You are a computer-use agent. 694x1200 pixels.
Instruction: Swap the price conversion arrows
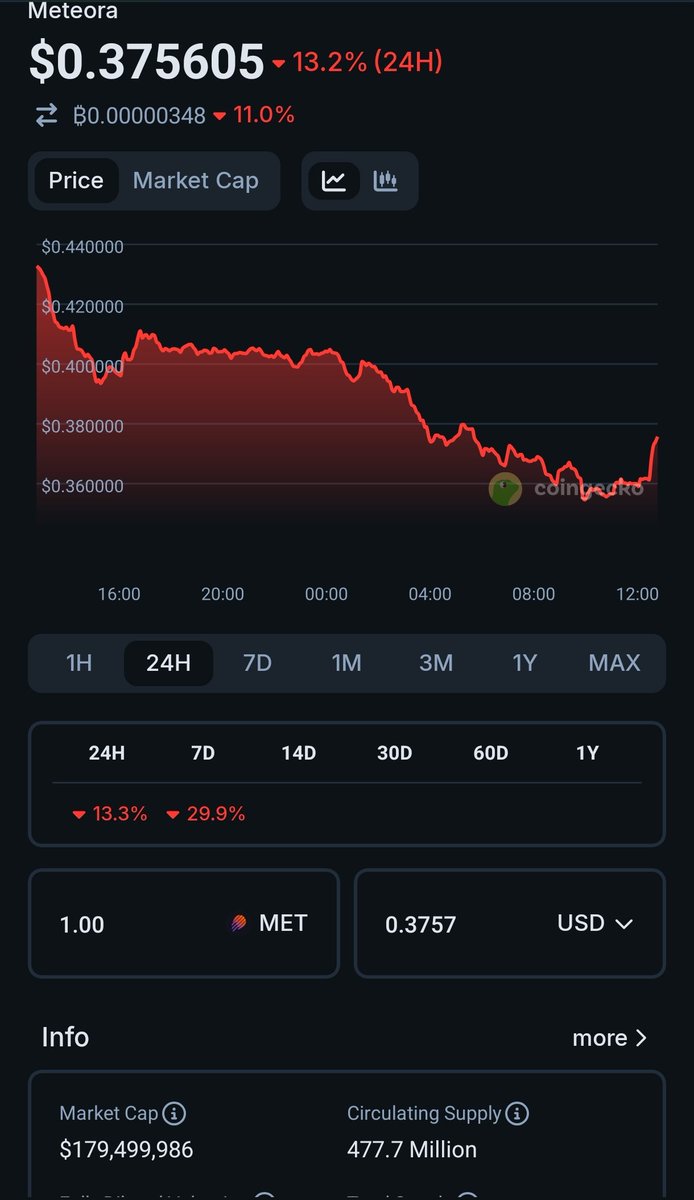click(x=47, y=116)
